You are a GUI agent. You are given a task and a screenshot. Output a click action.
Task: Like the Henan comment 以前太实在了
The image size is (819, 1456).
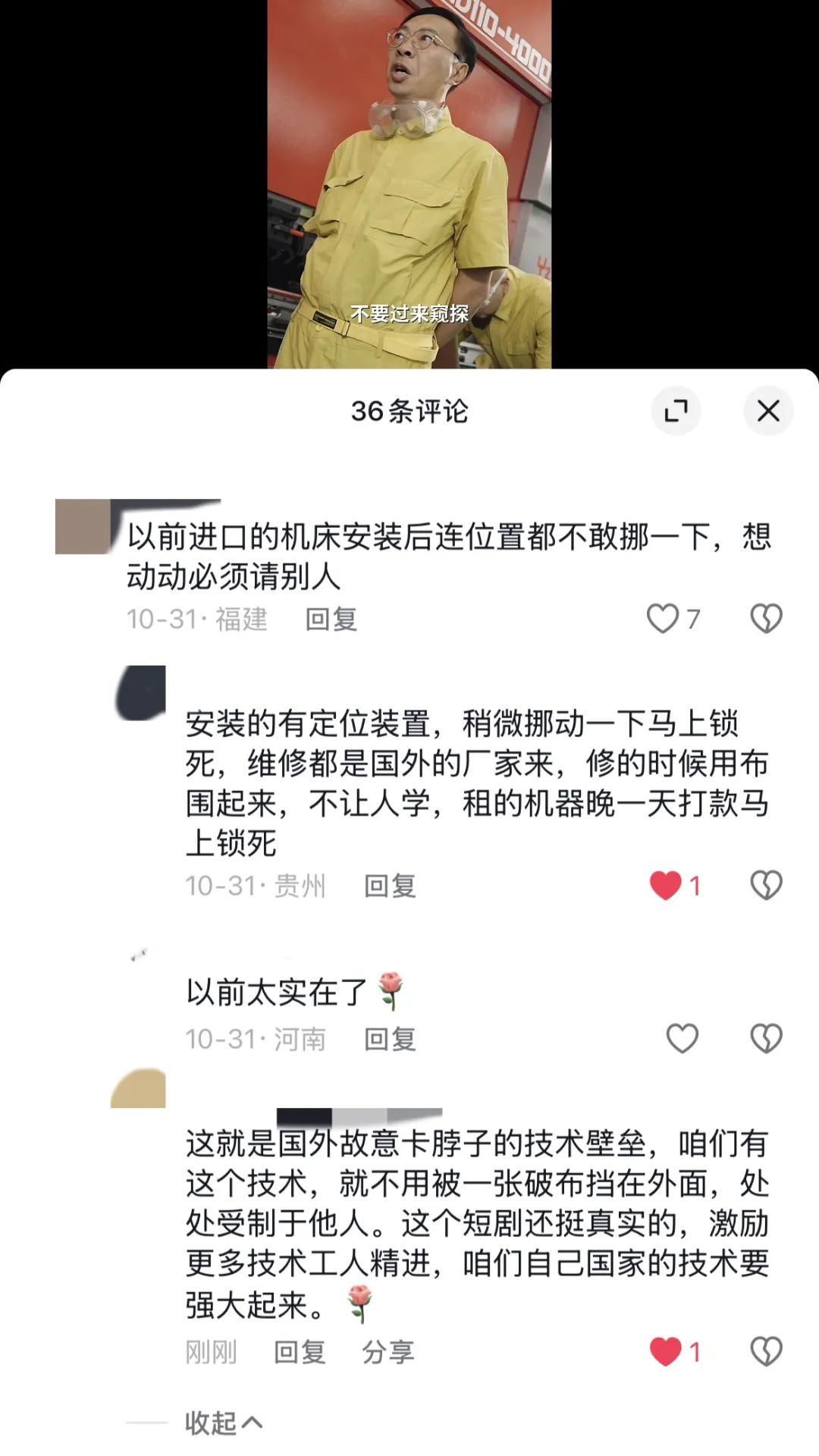[682, 1038]
